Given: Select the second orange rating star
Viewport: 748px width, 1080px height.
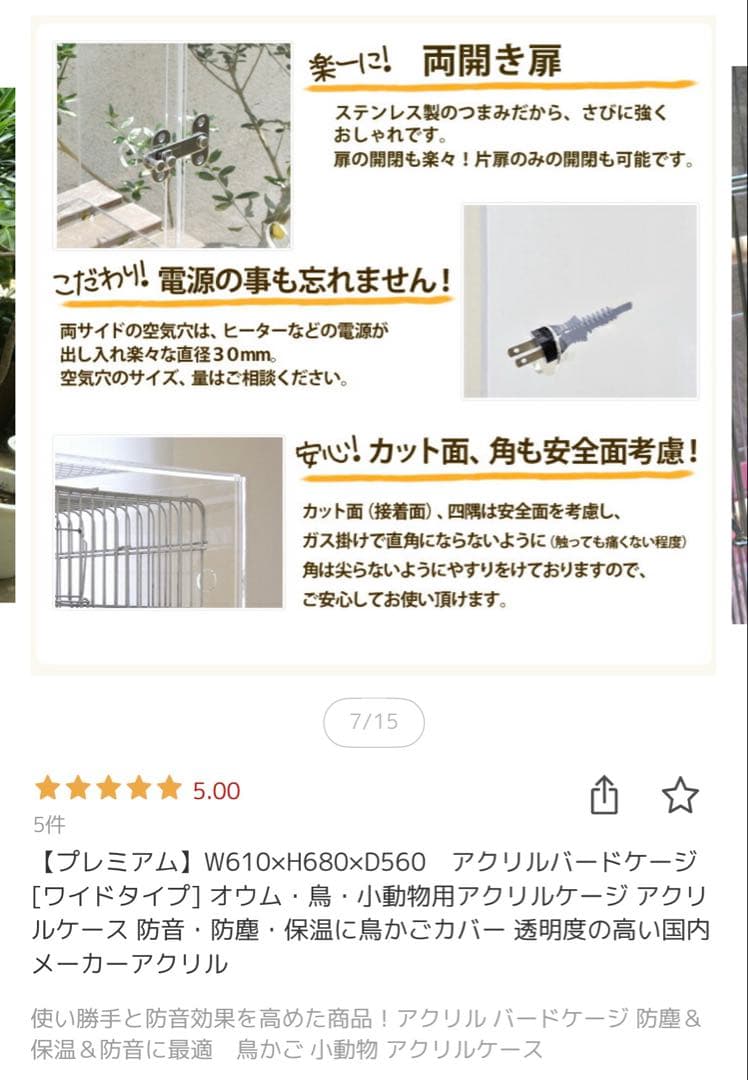Looking at the screenshot, I should point(76,788).
